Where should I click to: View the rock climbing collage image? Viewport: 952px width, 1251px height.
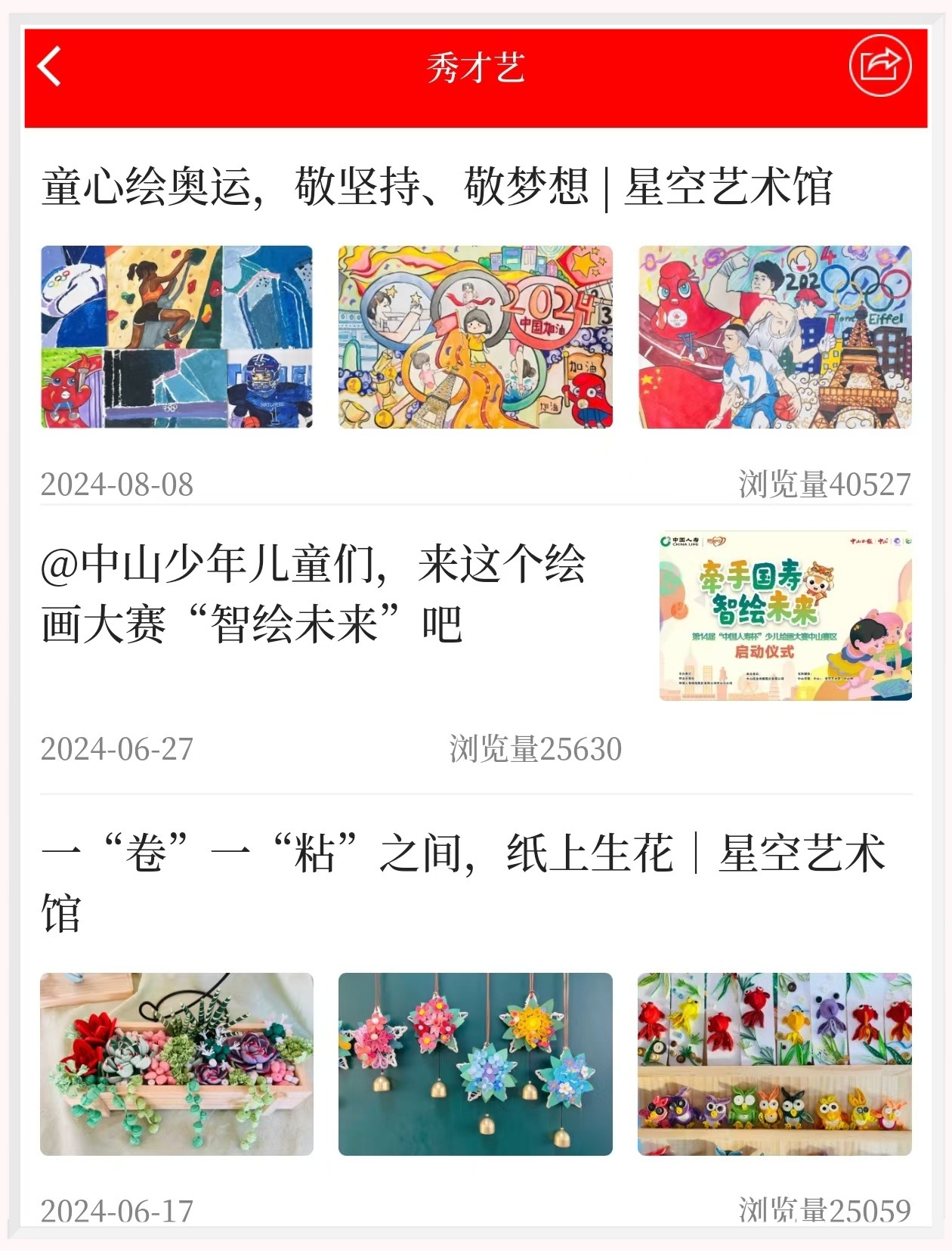(x=177, y=337)
